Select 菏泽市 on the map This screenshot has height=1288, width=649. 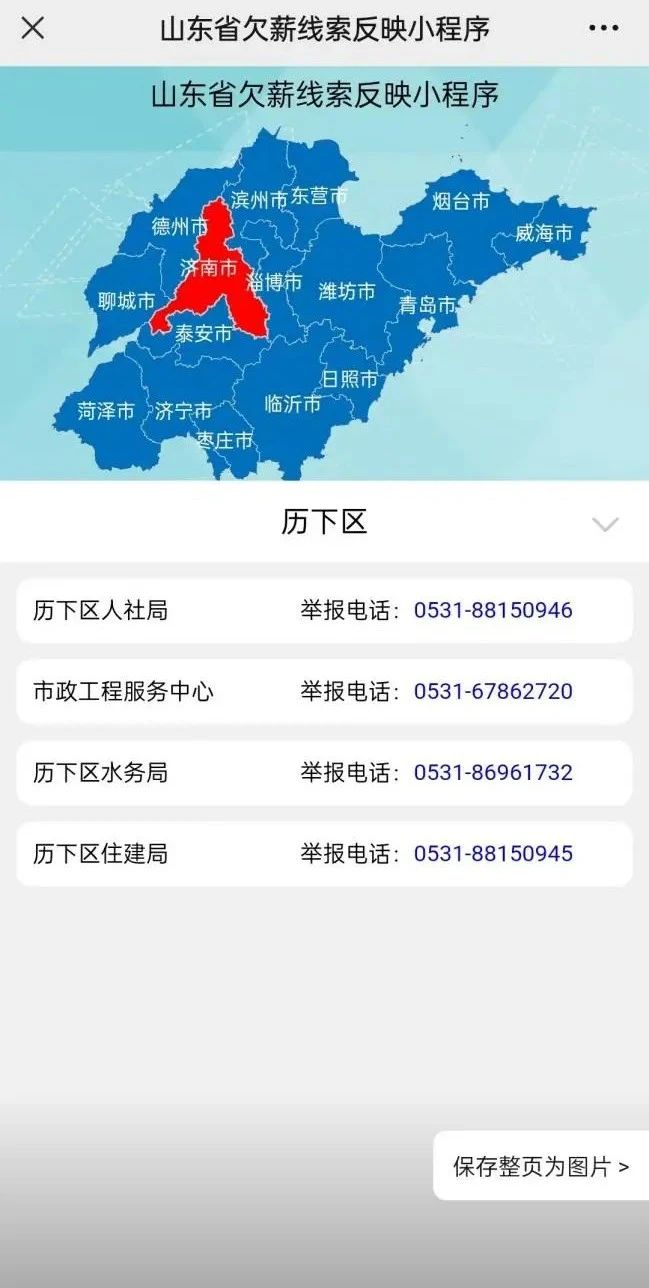point(106,410)
